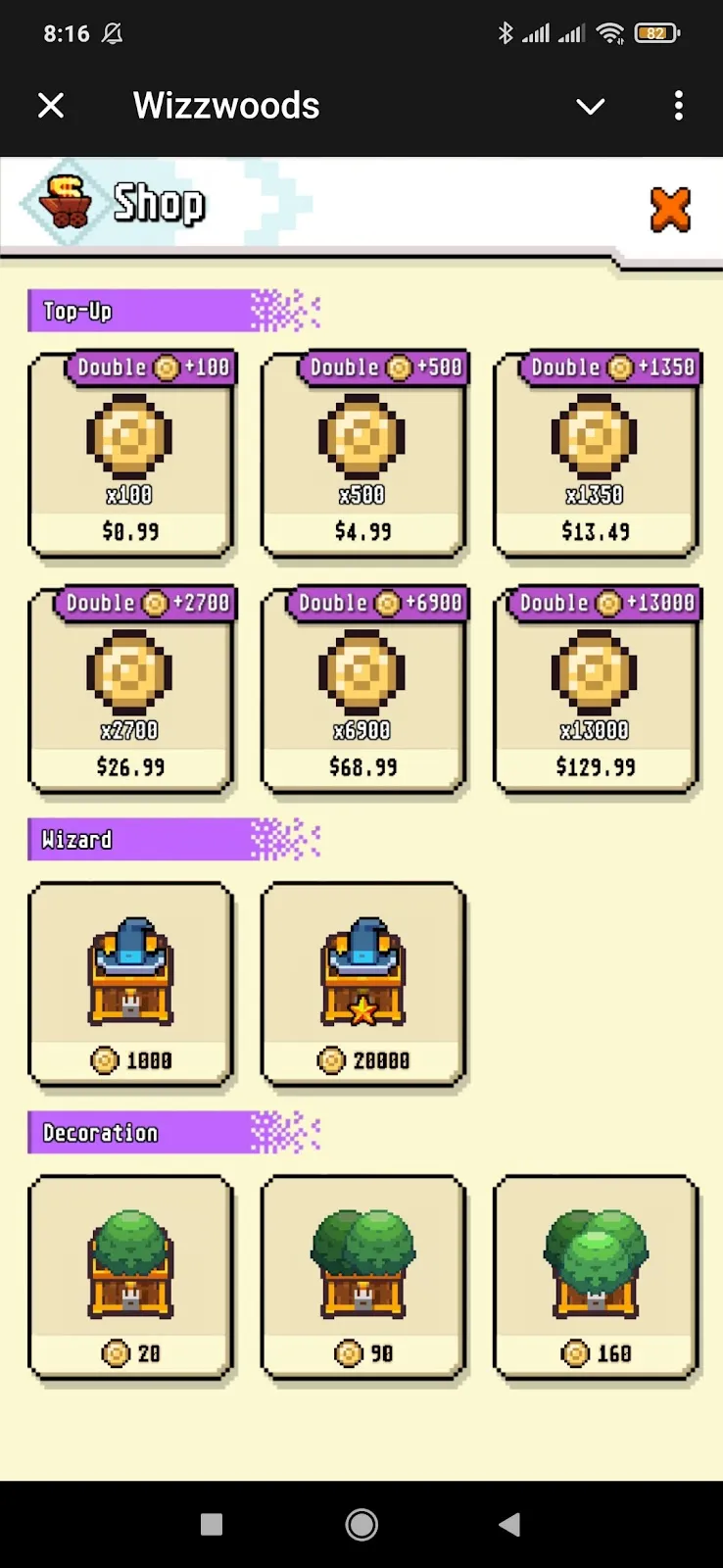Close the Wizzwoods mini app with X
Viewport: 723px width, 1568px height.
click(x=51, y=106)
